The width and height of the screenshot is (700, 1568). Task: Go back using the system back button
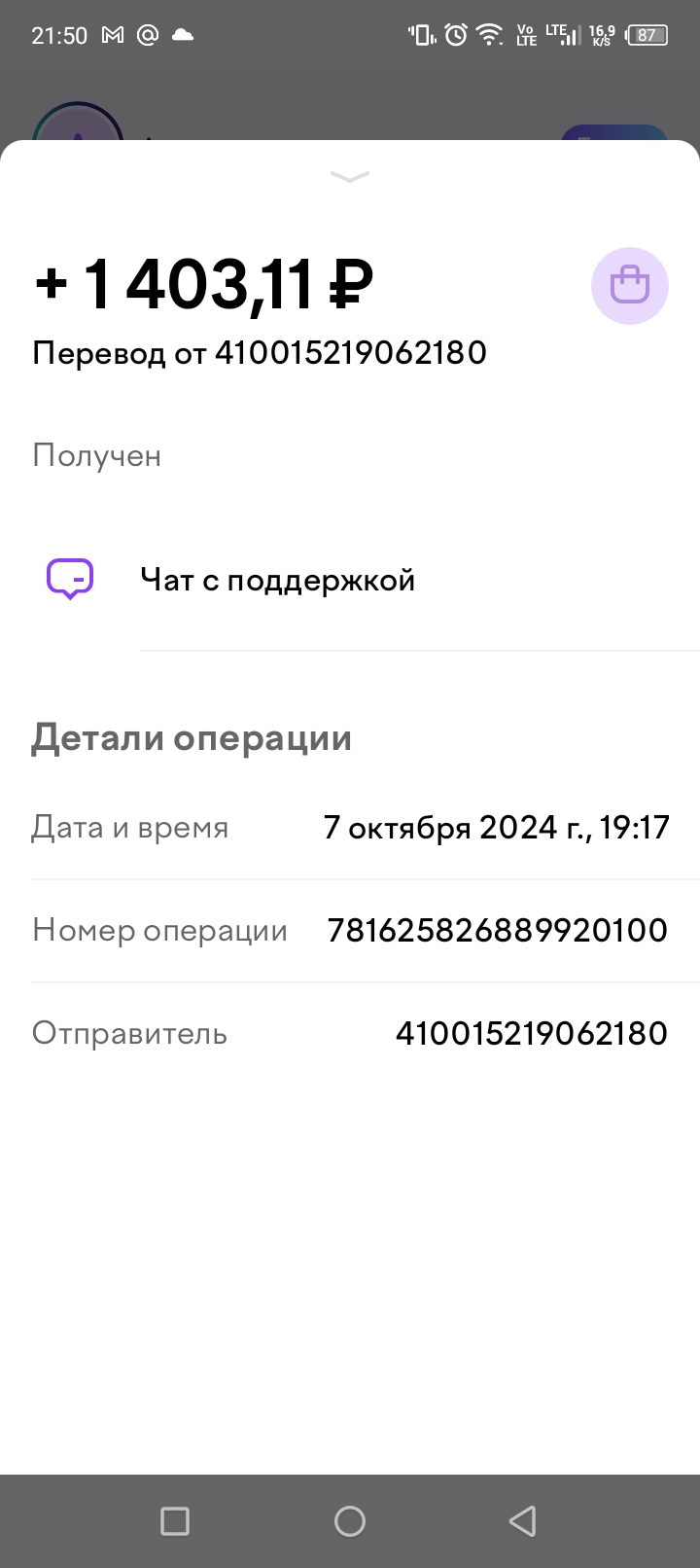[x=523, y=1521]
